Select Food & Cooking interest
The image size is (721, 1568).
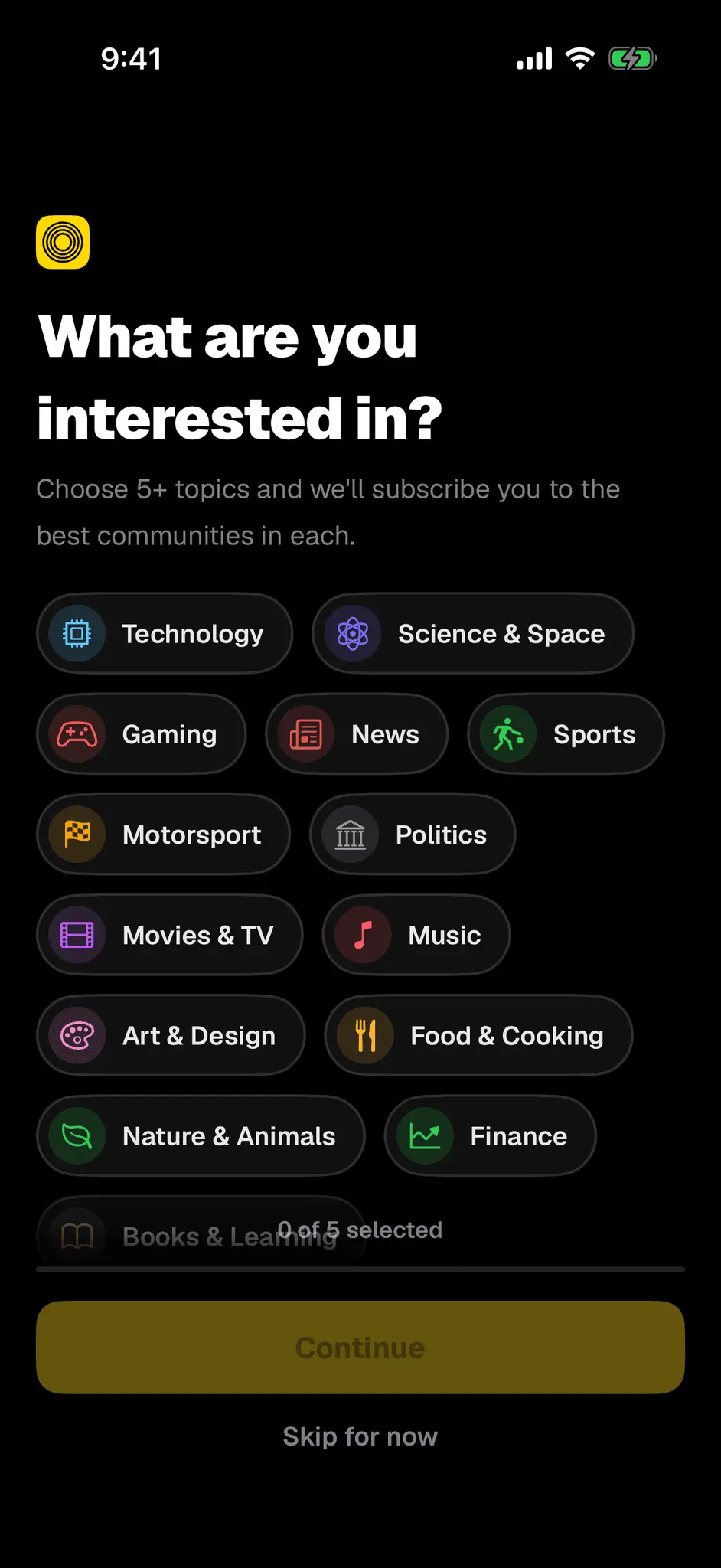[x=479, y=1034]
